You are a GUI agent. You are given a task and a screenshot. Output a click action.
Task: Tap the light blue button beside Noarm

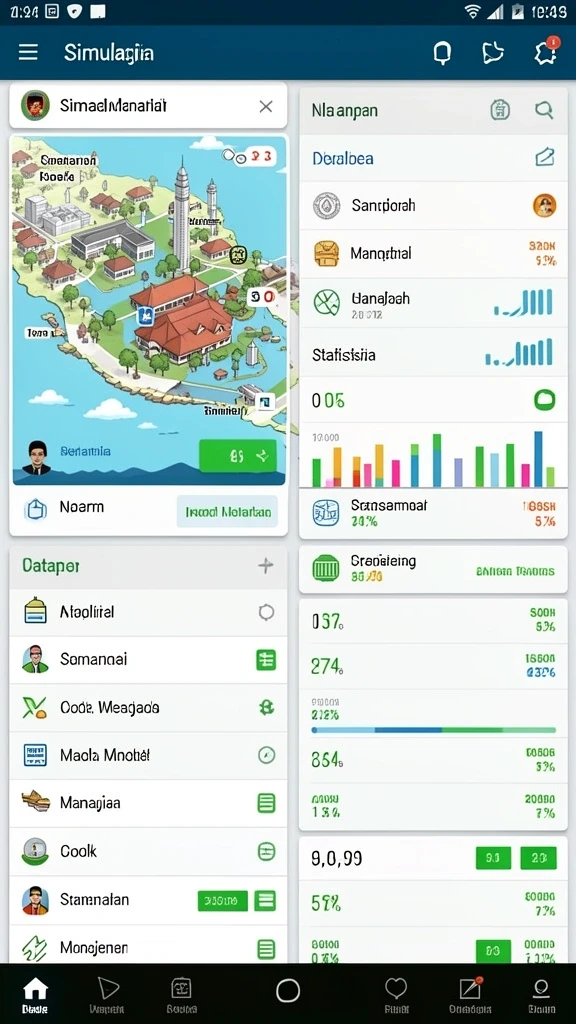point(227,511)
